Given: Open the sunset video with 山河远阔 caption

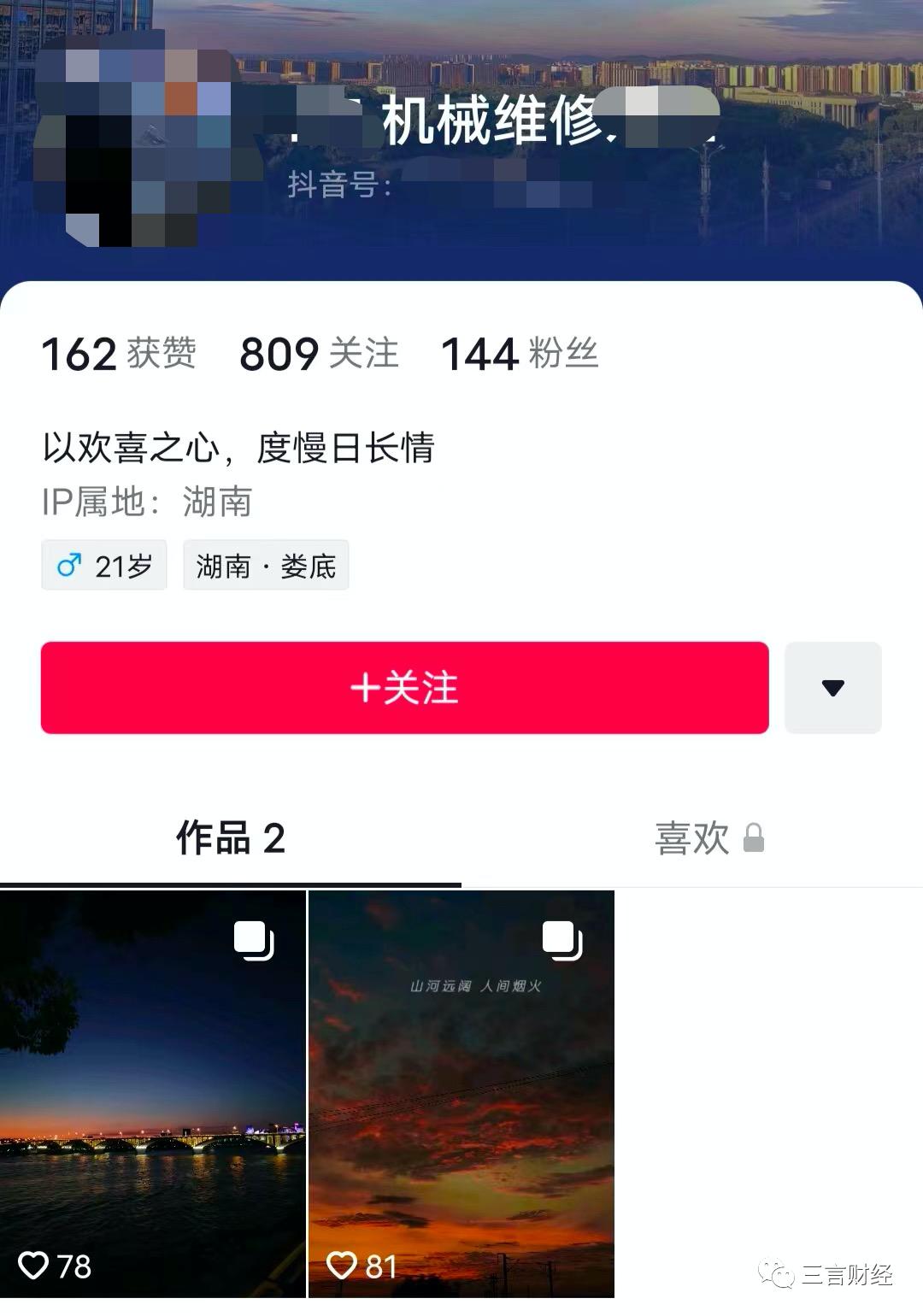Looking at the screenshot, I should click(461, 1094).
